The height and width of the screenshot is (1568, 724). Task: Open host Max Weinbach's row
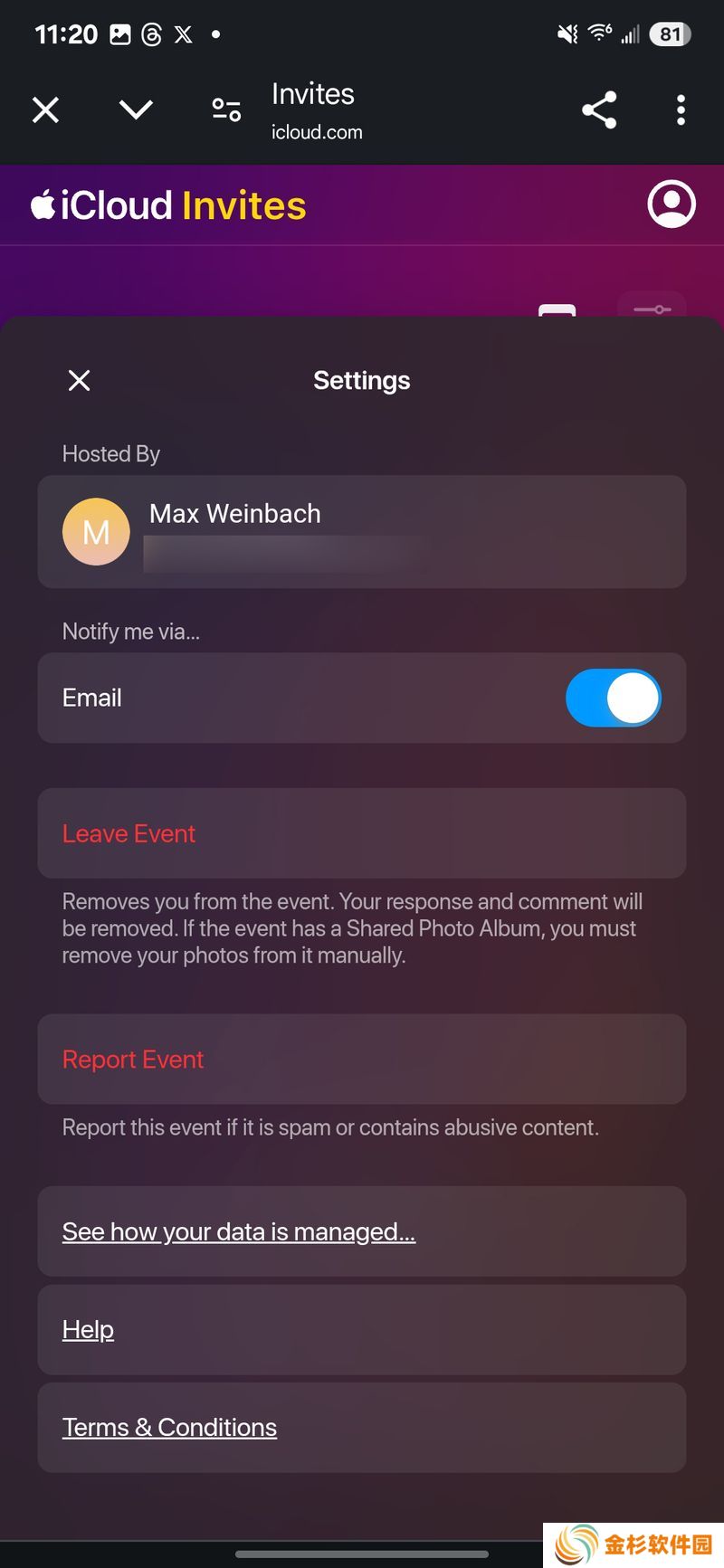pyautogui.click(x=362, y=532)
